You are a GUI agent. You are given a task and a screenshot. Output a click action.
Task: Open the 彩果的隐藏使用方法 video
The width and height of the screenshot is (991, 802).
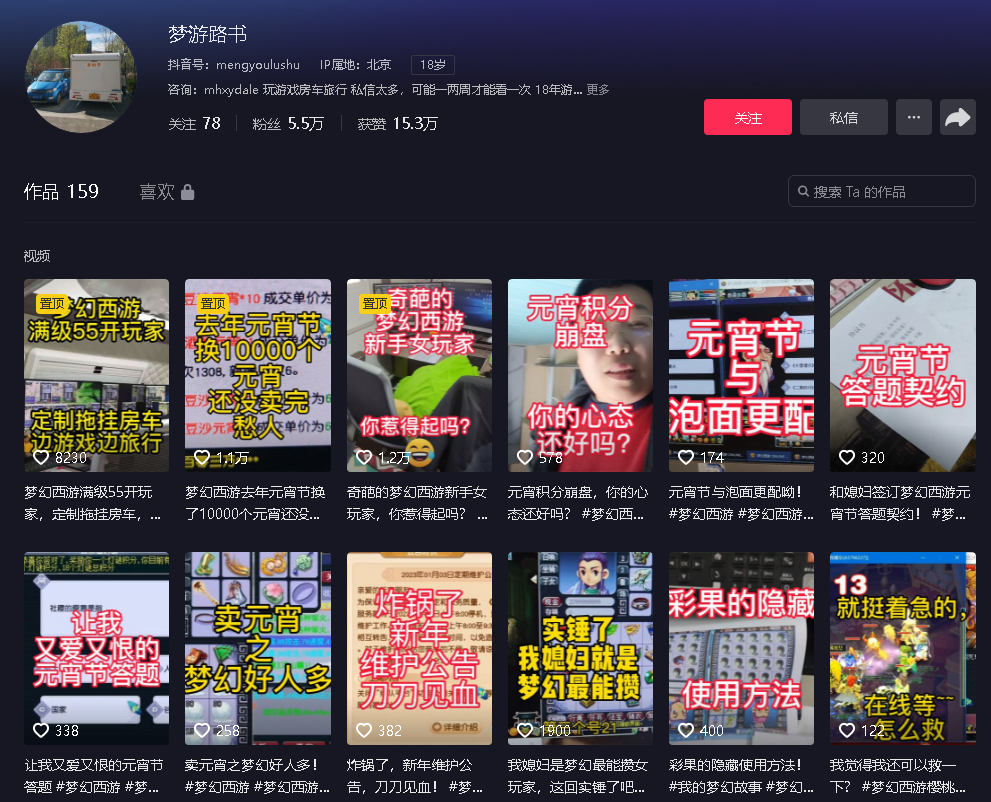click(741, 648)
